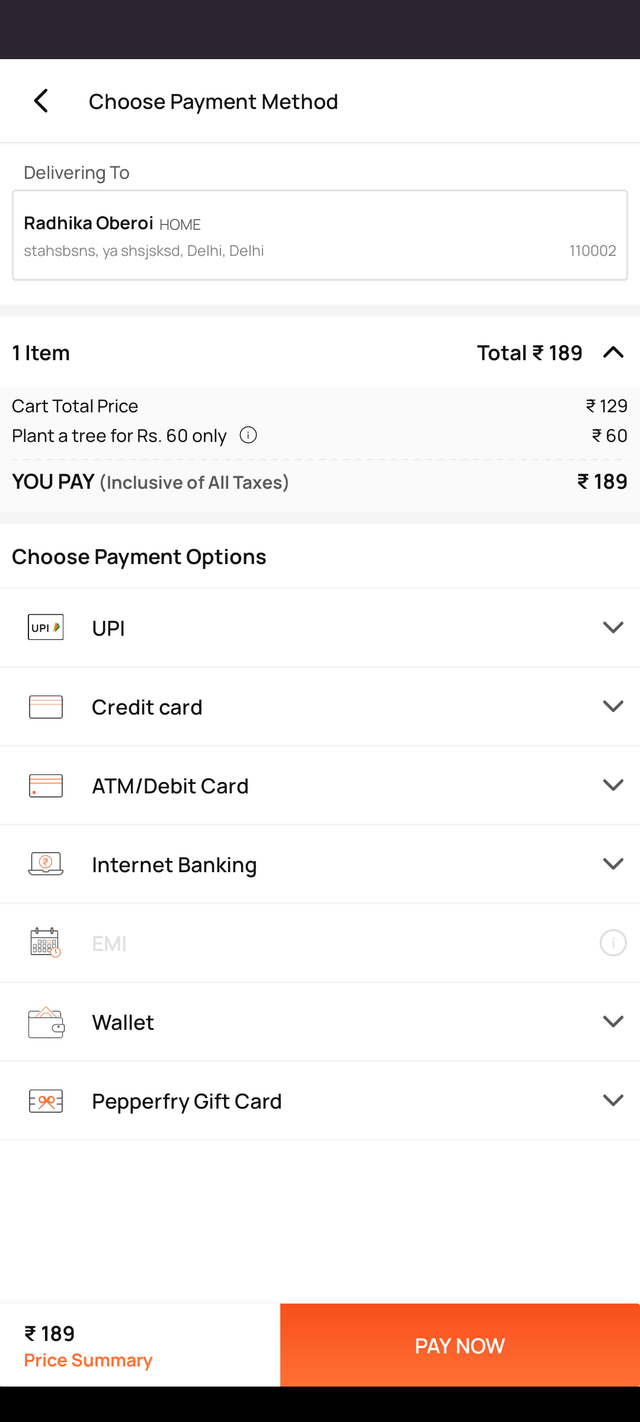The image size is (640, 1422).
Task: Expand the UPI payment option
Action: (x=613, y=628)
